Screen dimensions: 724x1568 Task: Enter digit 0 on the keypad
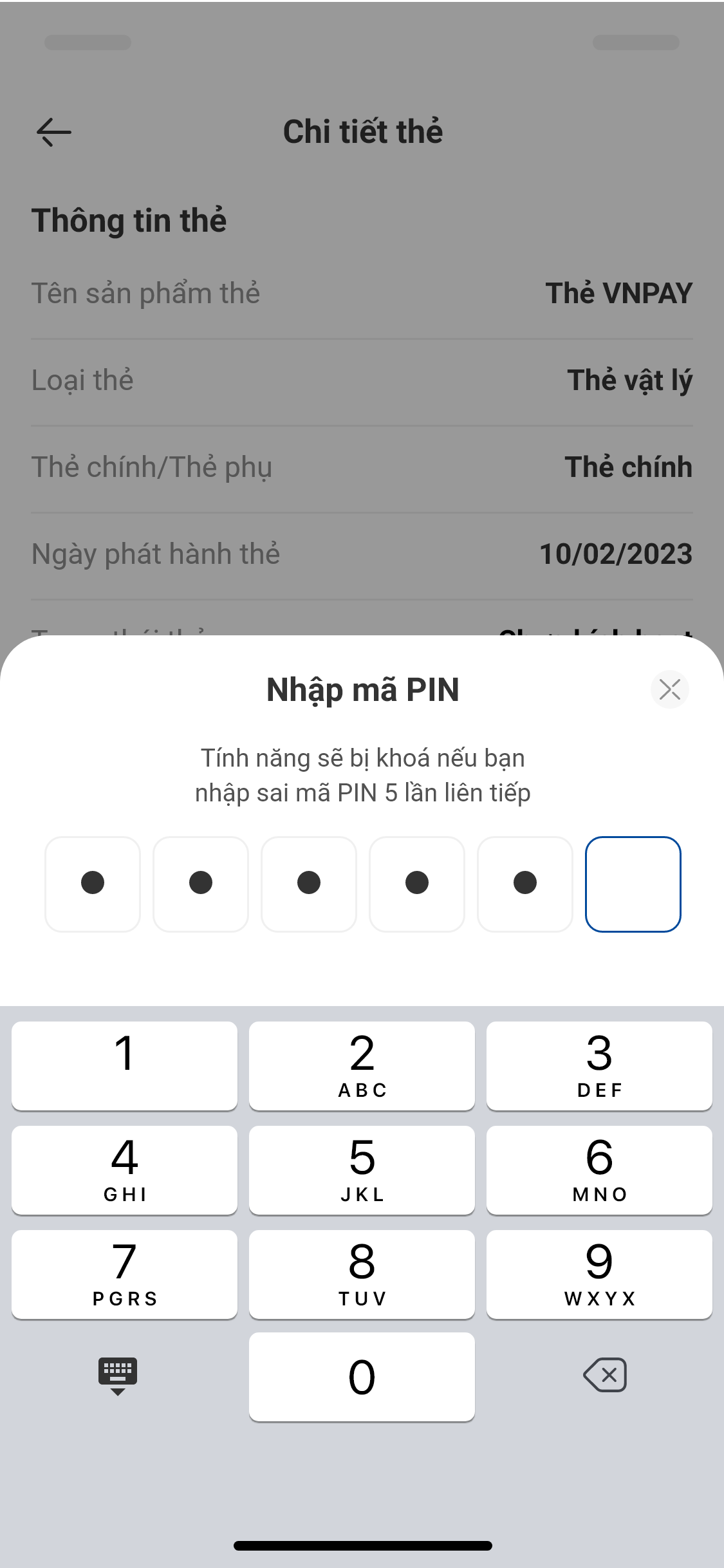click(x=362, y=1376)
